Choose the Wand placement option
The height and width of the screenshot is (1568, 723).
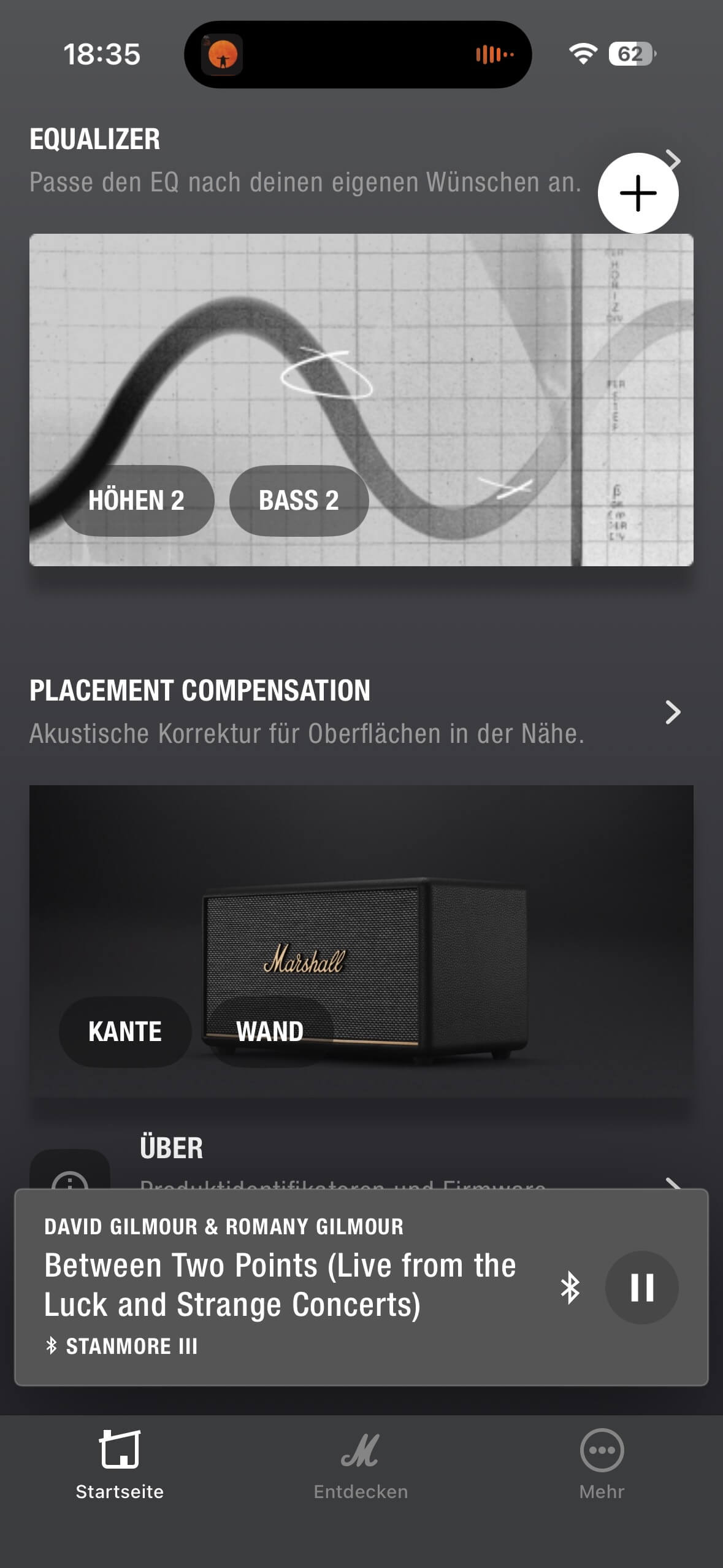coord(270,1032)
